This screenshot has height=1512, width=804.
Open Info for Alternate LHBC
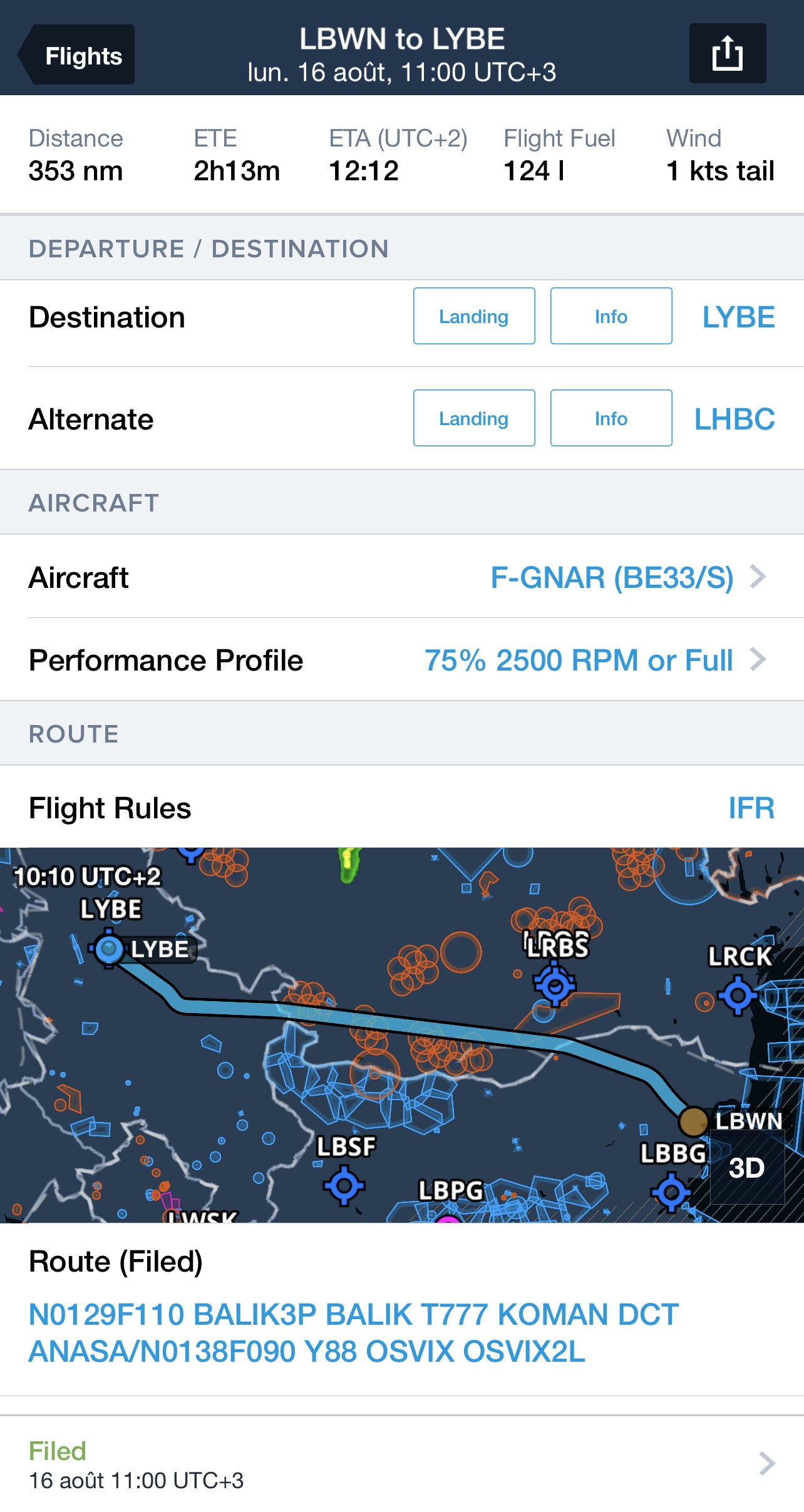[x=611, y=418]
